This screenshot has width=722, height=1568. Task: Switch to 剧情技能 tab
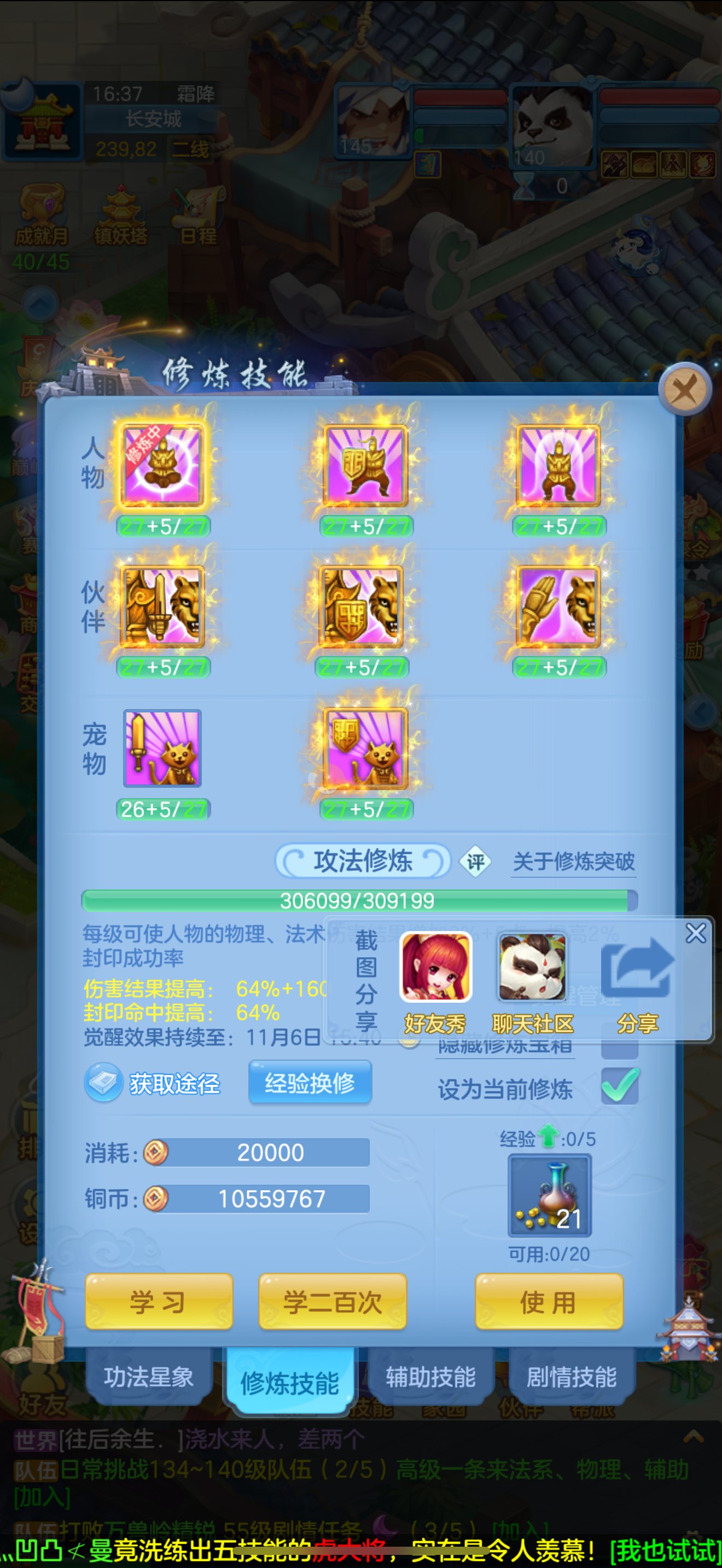pos(571,1378)
